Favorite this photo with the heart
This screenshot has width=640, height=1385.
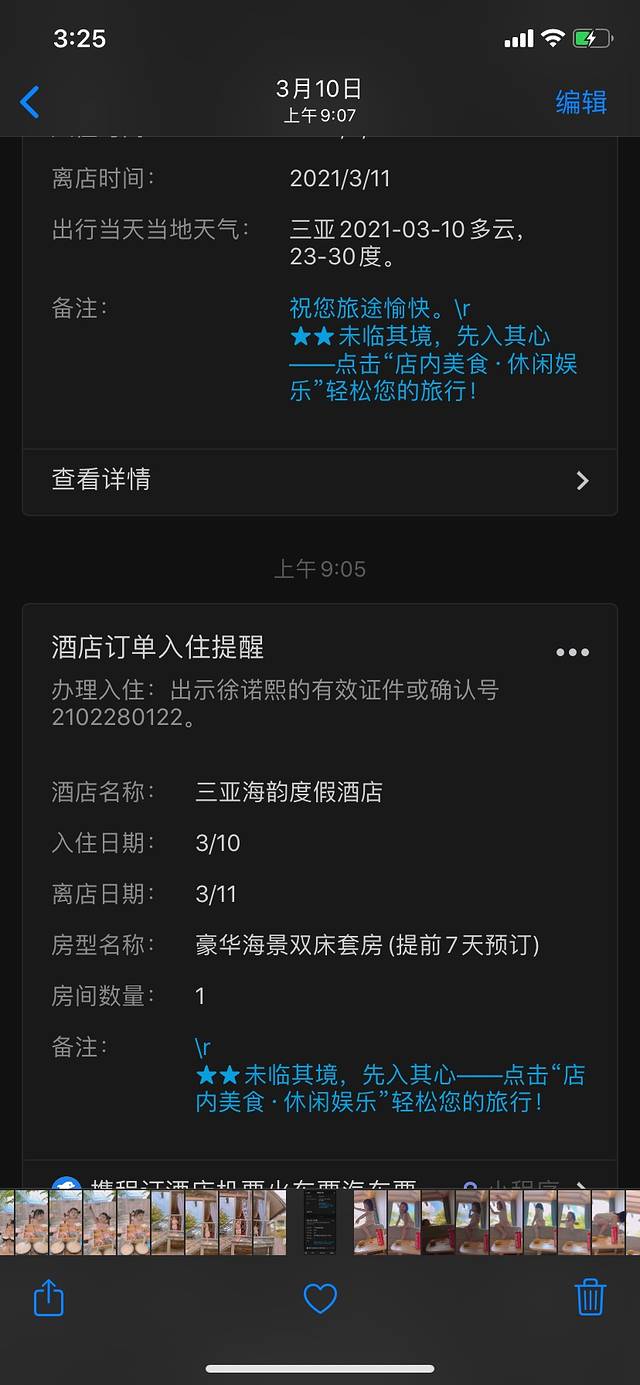(x=320, y=1298)
